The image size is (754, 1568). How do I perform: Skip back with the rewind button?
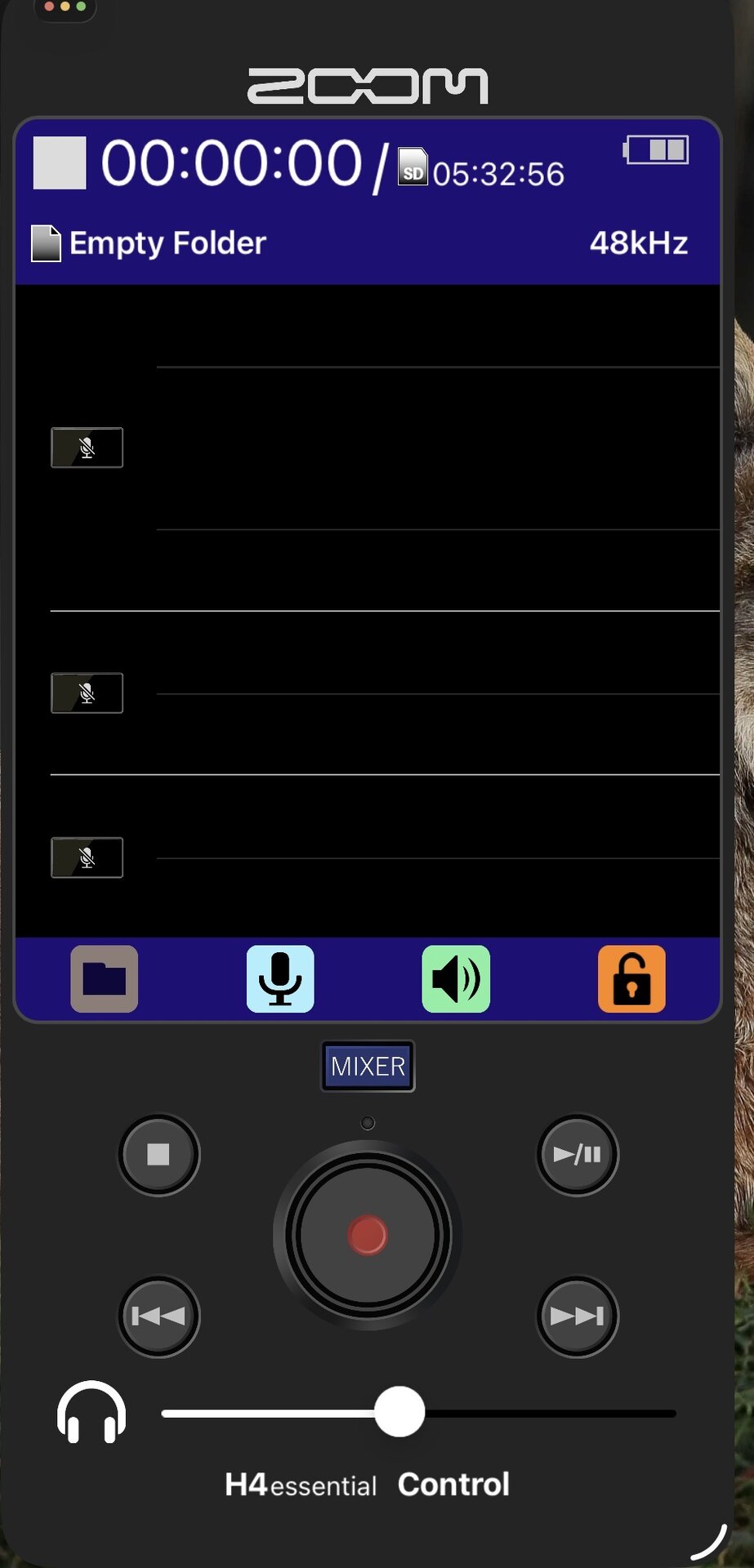coord(158,1316)
